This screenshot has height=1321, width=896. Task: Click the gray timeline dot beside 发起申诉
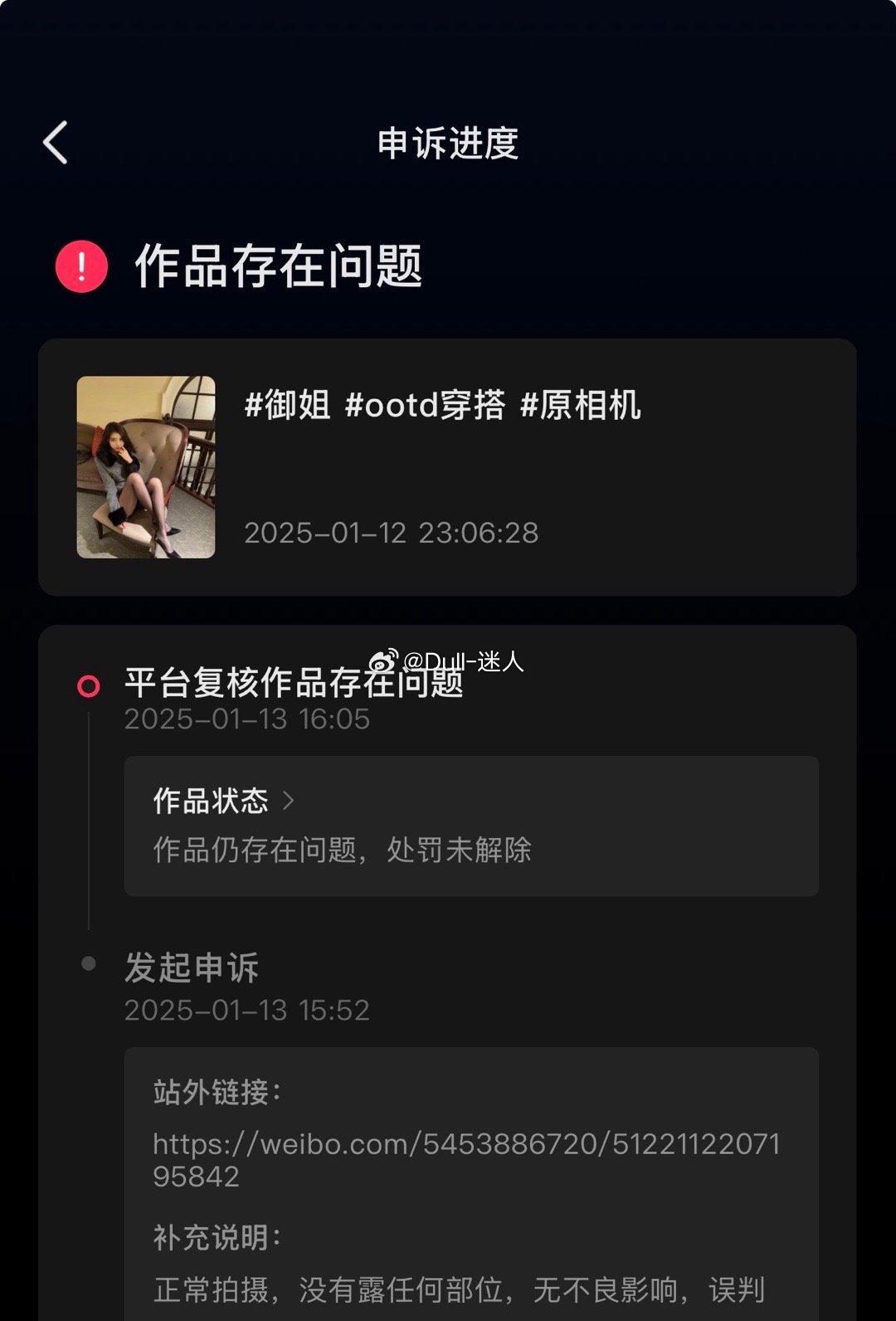pos(87,965)
